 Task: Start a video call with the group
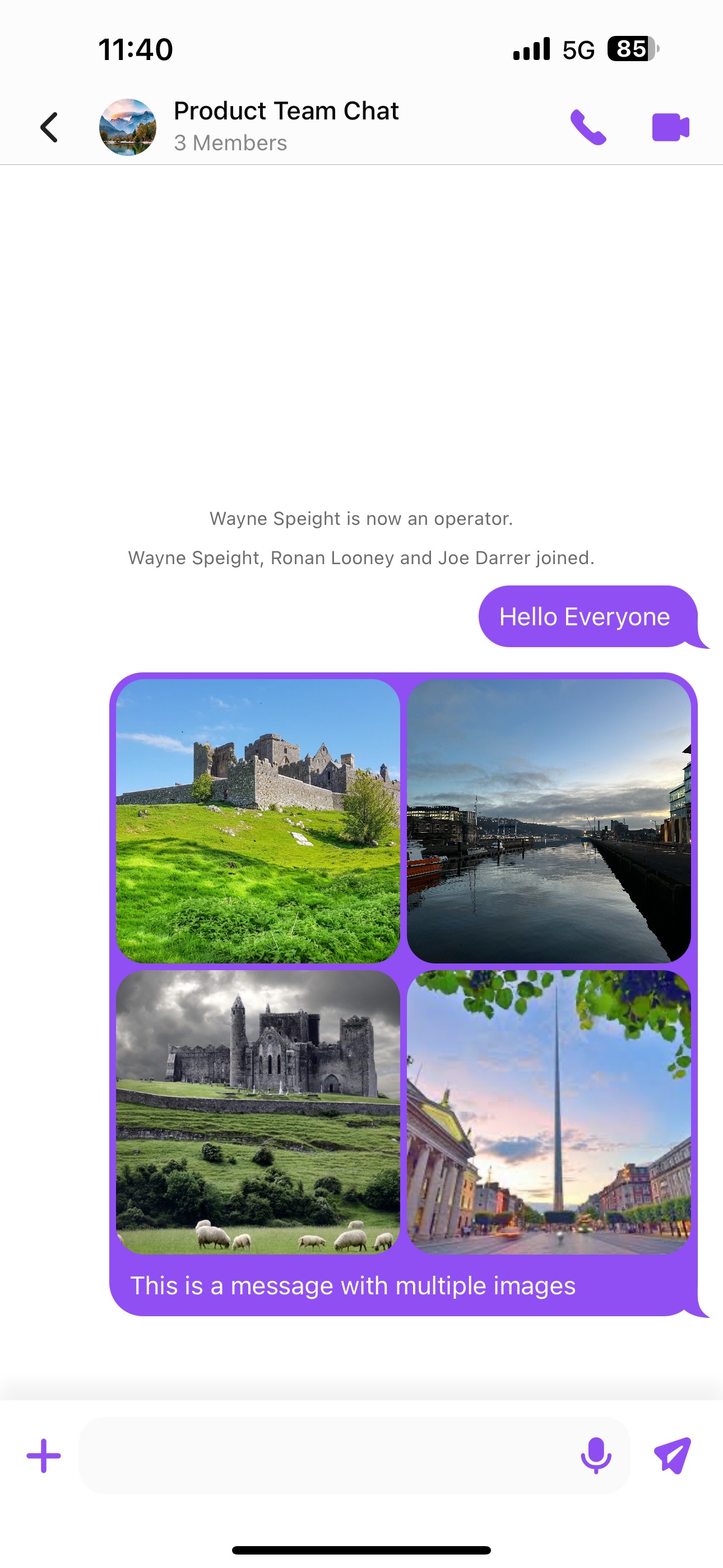[670, 127]
